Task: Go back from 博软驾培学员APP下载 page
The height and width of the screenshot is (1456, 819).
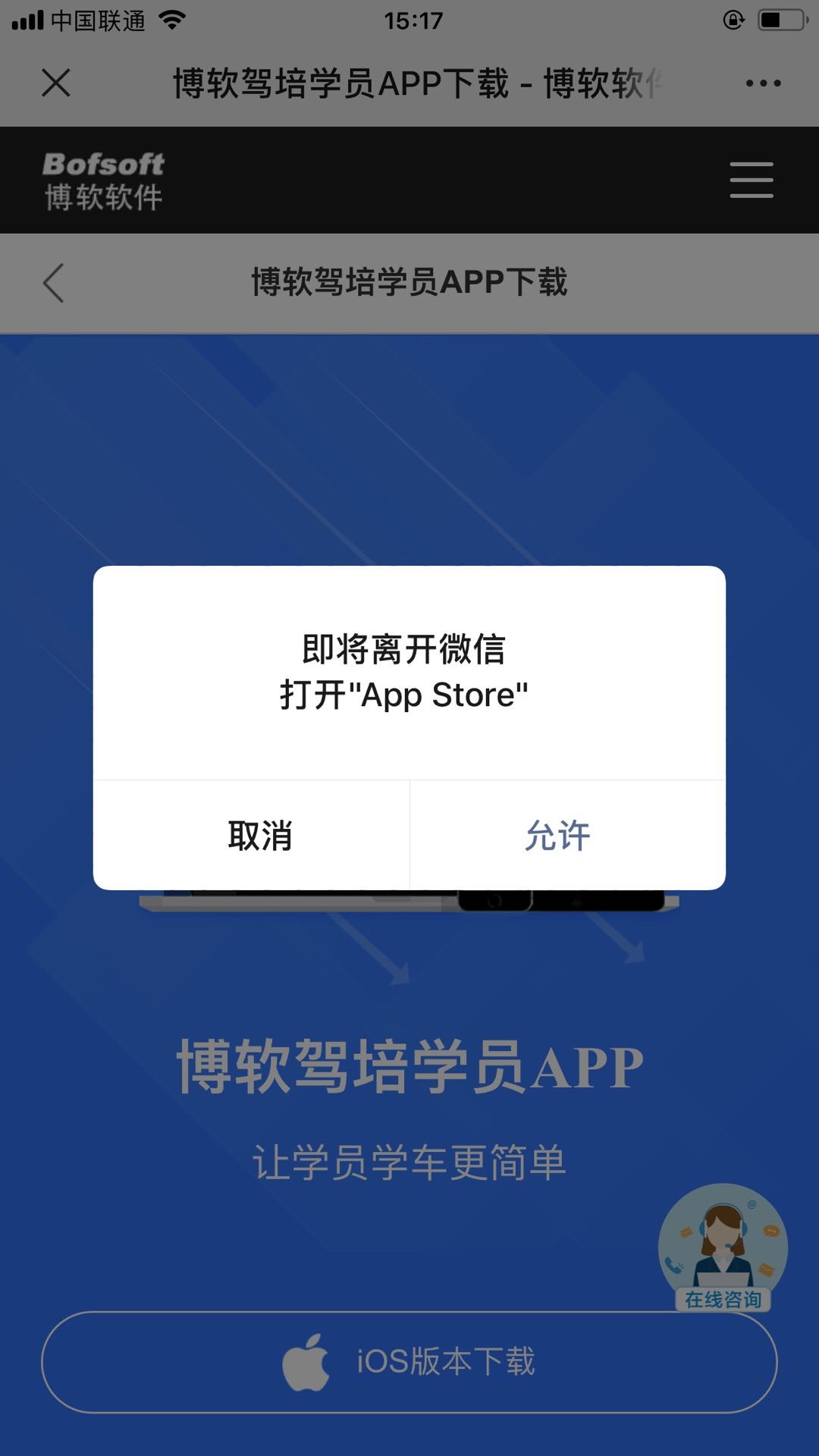Action: click(x=53, y=283)
